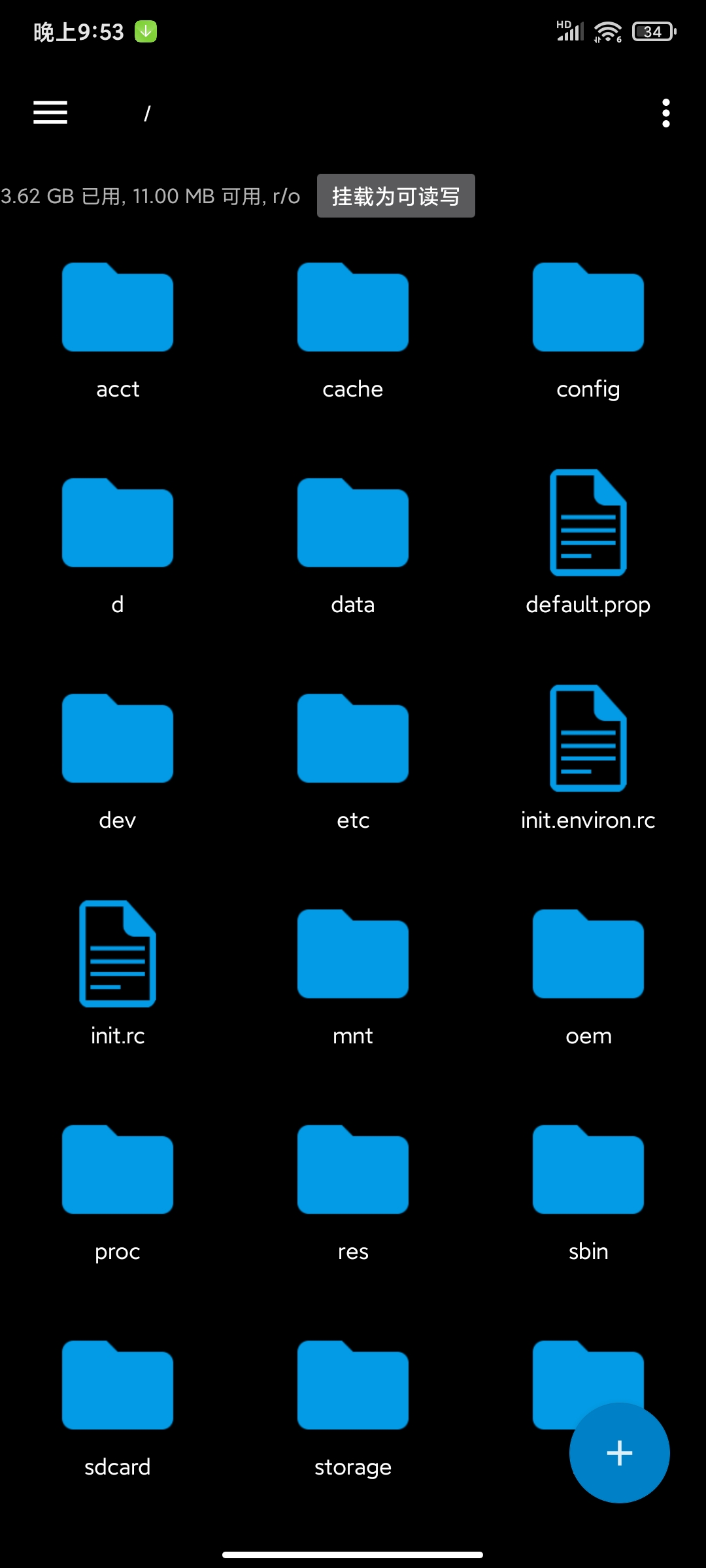Open the etc folder
Screen dimensions: 706x1568
point(353,740)
